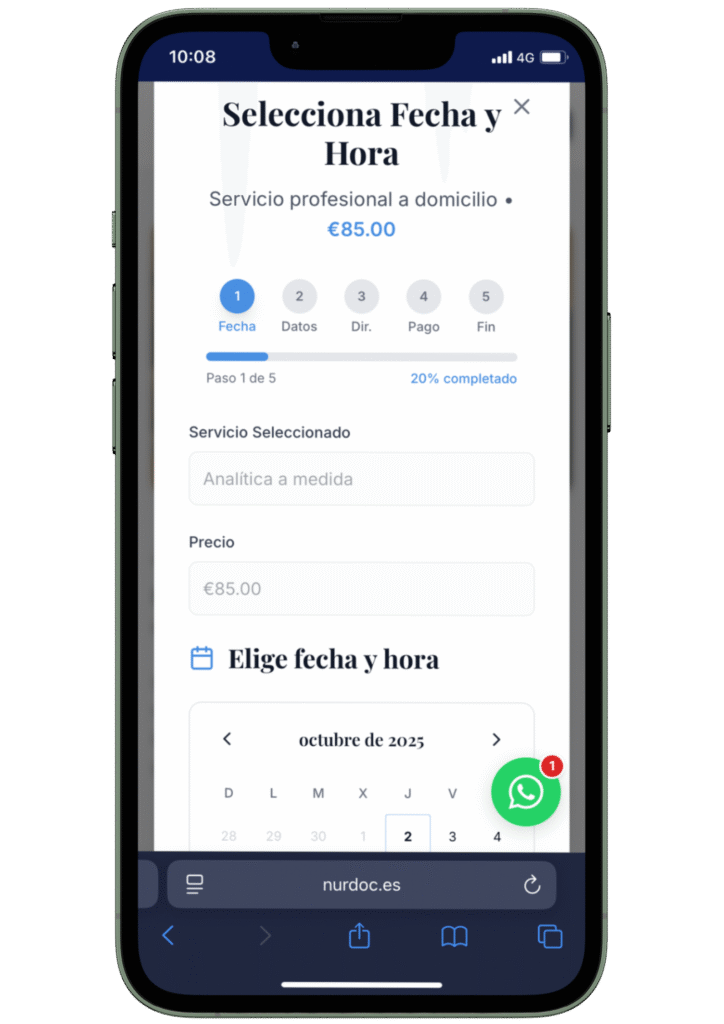The height and width of the screenshot is (1024, 724).
Task: Close the date and time dialog
Action: click(x=521, y=107)
